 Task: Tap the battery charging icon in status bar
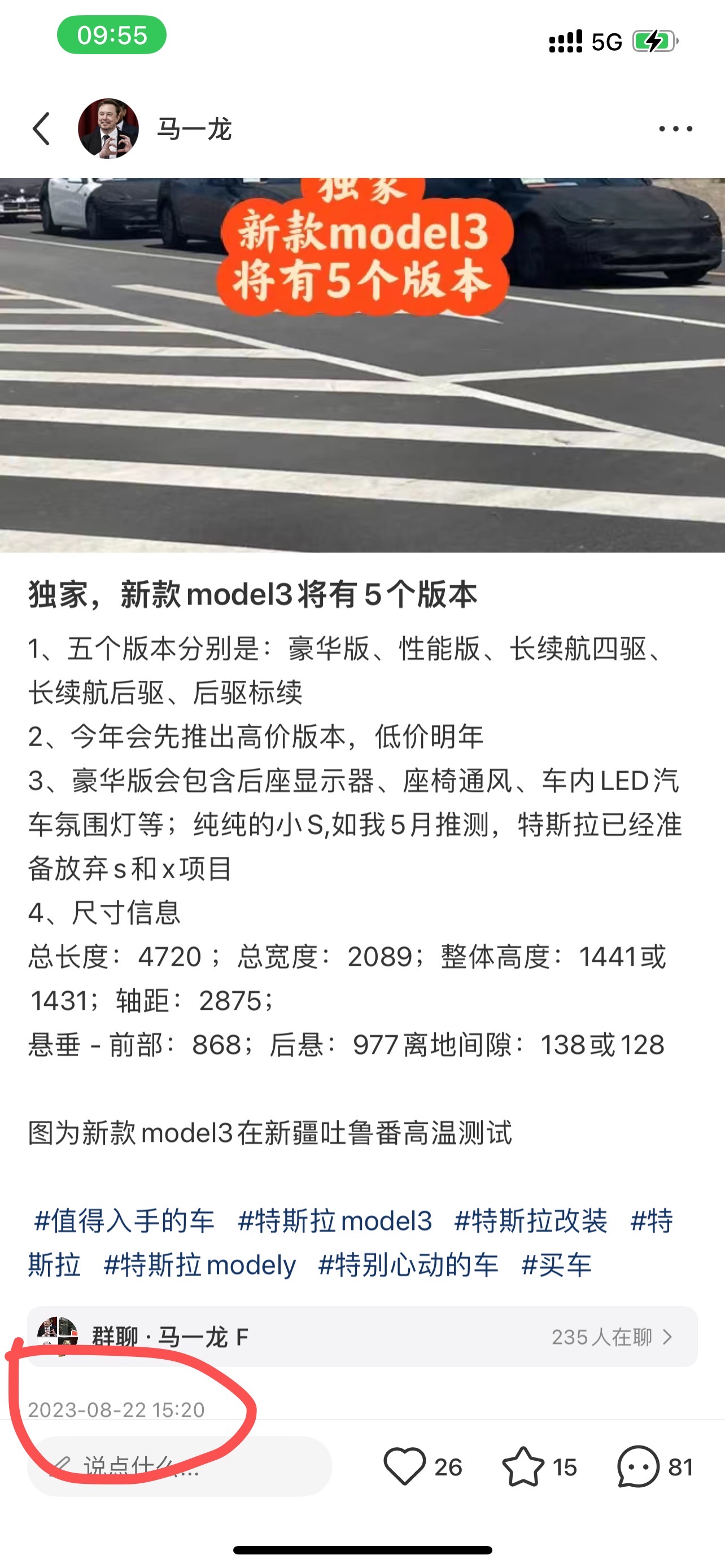click(653, 42)
